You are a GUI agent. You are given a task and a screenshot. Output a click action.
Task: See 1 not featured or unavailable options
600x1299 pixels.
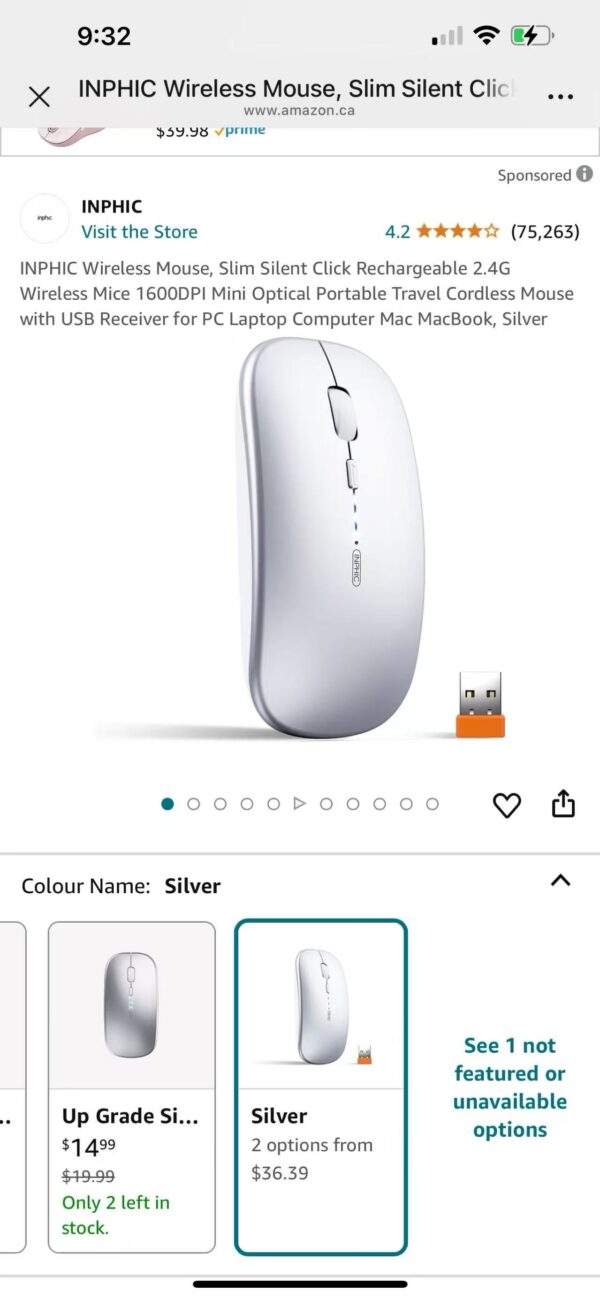coord(509,1087)
